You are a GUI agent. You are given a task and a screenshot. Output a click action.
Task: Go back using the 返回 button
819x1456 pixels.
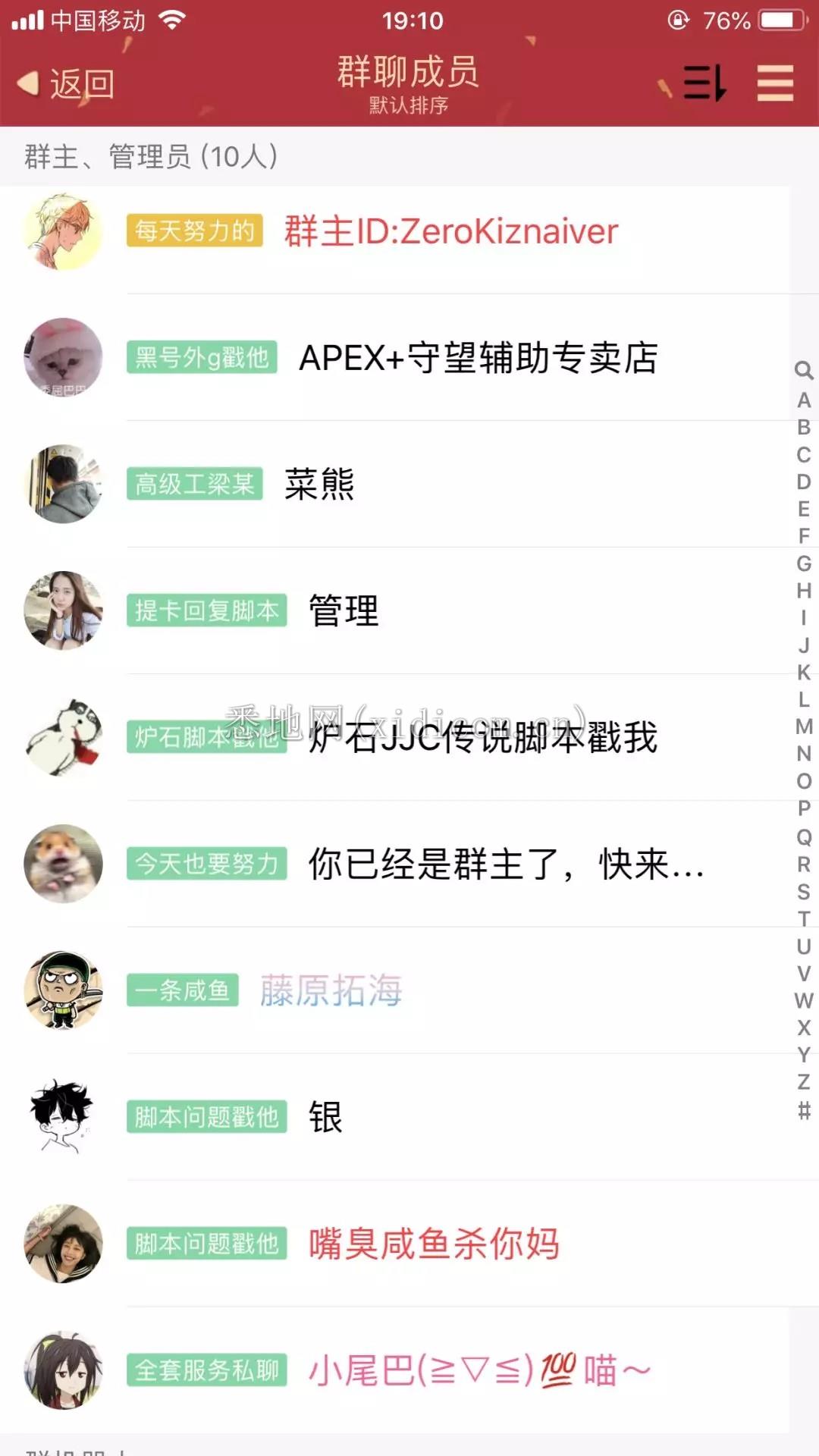[67, 83]
